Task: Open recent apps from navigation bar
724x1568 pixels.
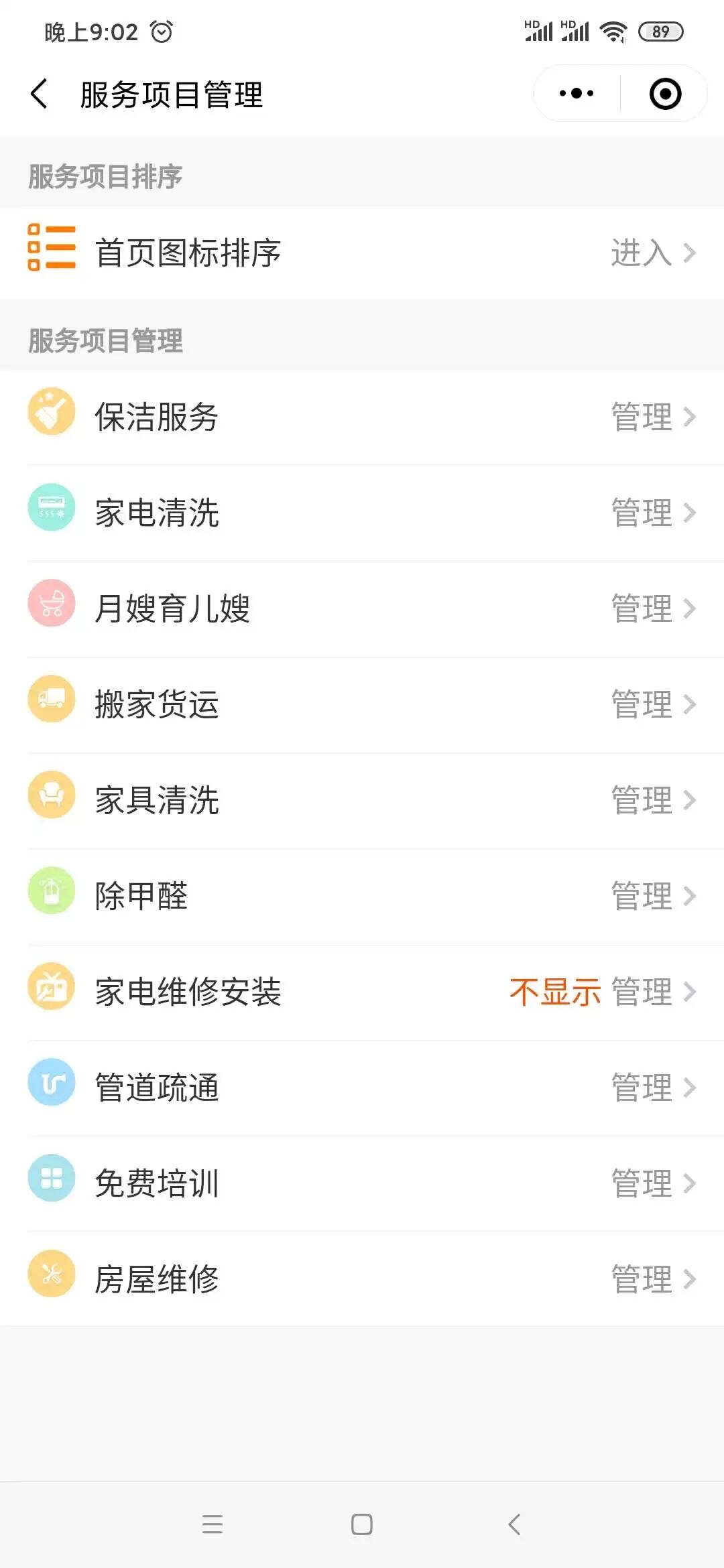Action: pos(212,1524)
